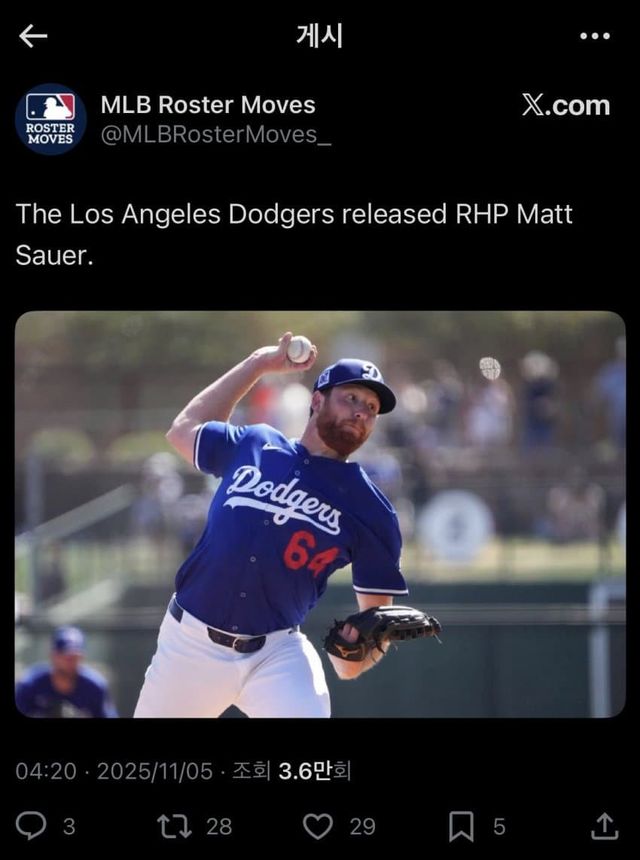Image resolution: width=640 pixels, height=860 pixels.
Task: Share the post using the share icon
Action: 604,825
